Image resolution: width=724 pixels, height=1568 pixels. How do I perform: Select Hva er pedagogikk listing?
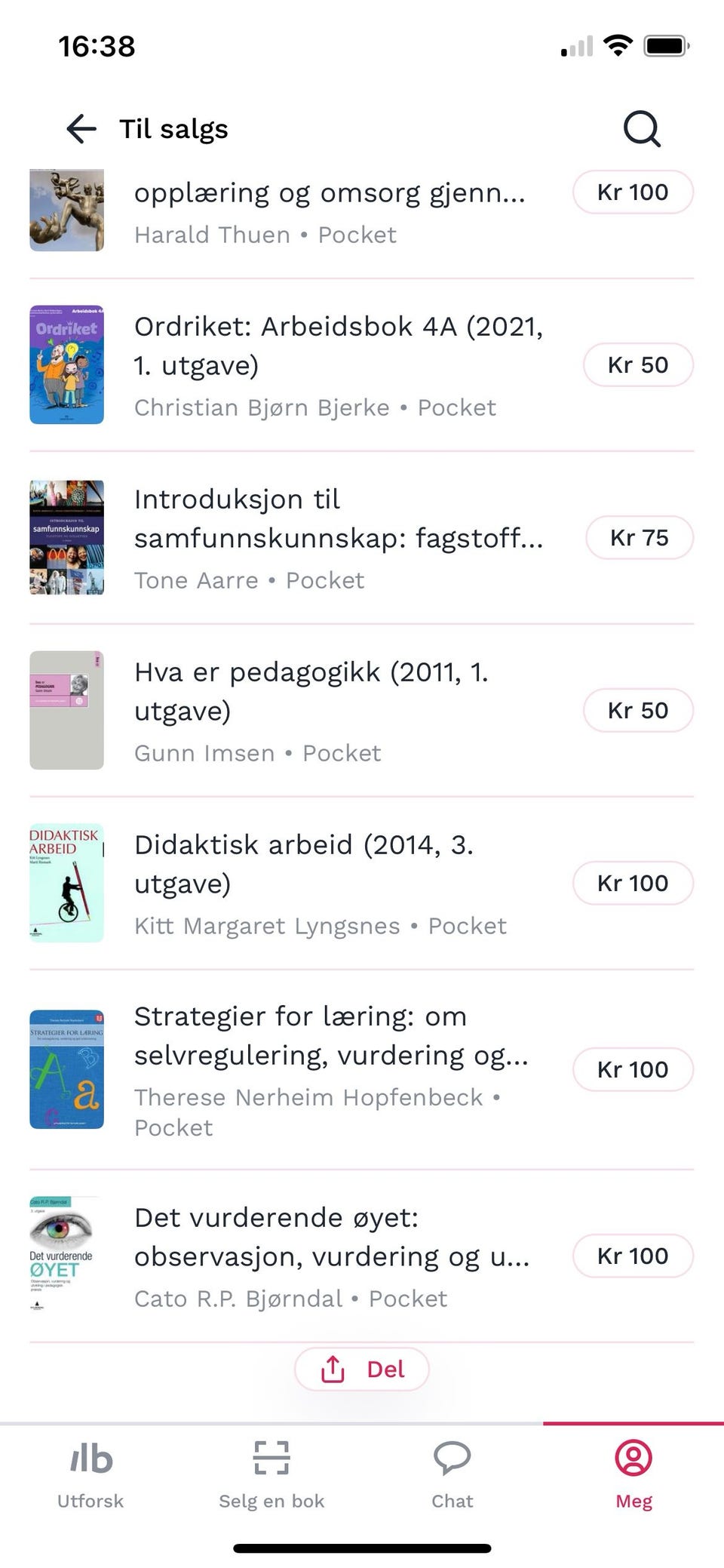click(x=311, y=711)
